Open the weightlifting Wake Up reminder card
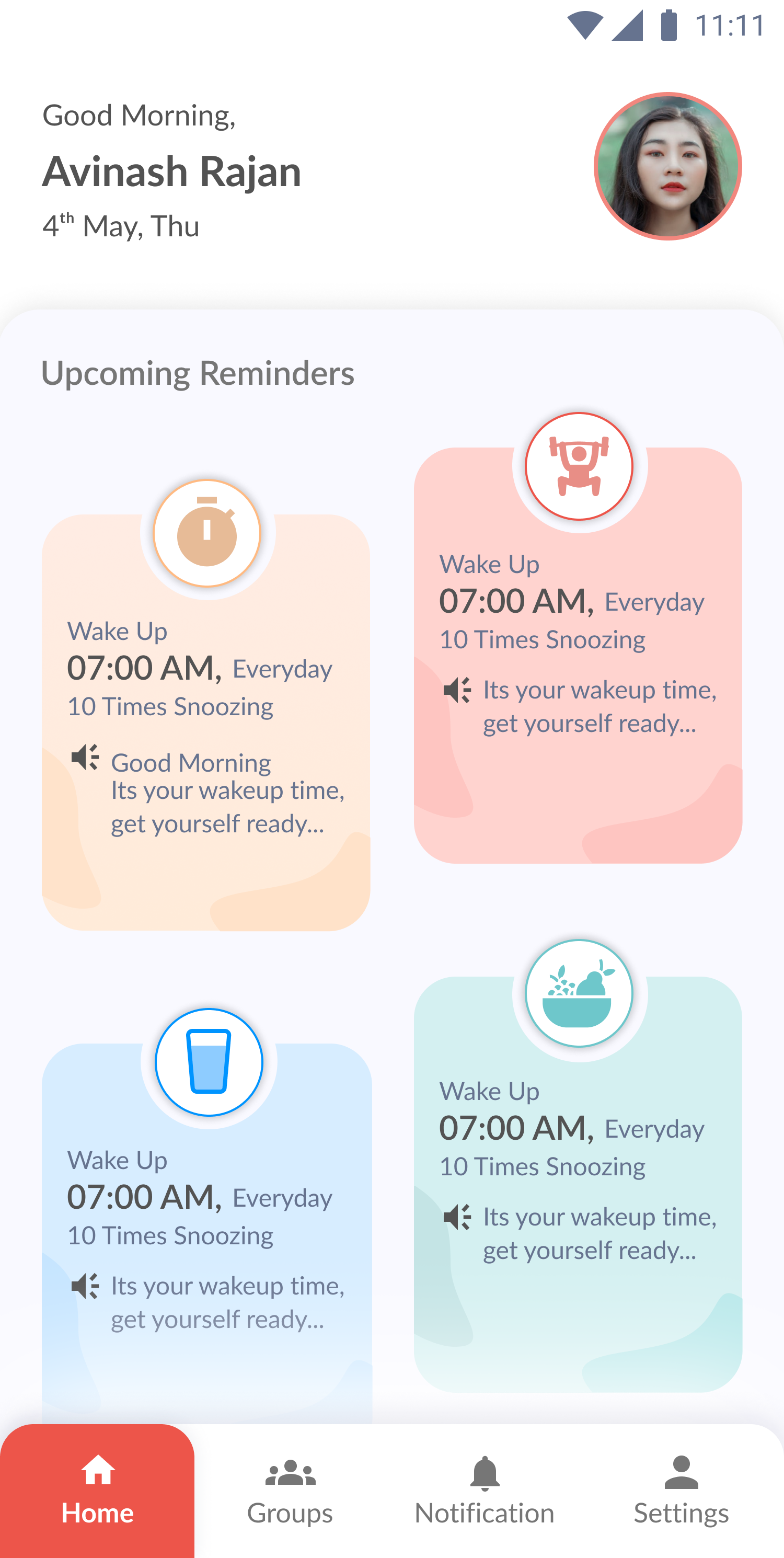Image resolution: width=784 pixels, height=1558 pixels. [x=577, y=656]
